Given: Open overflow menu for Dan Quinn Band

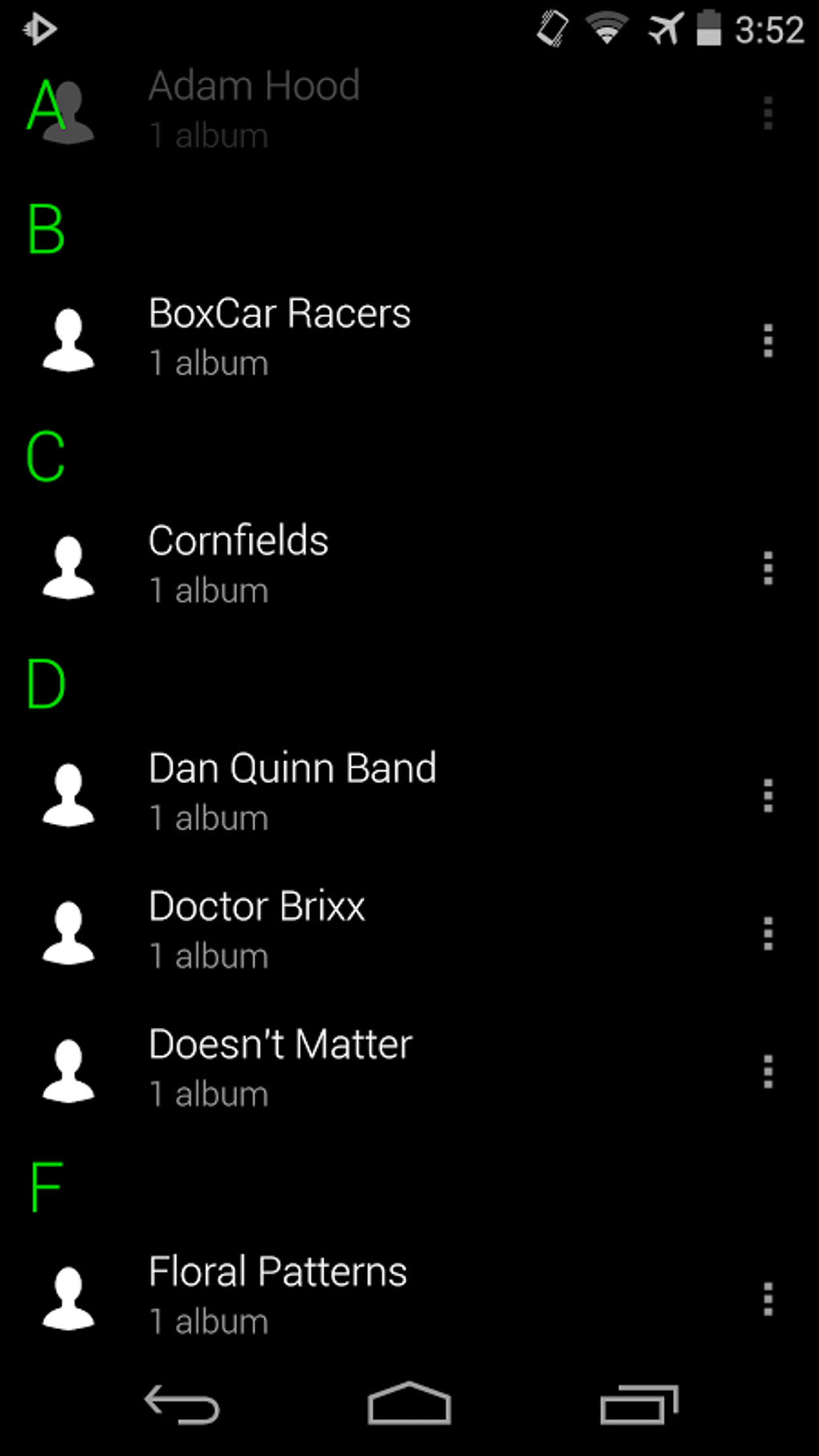Looking at the screenshot, I should coord(768,795).
